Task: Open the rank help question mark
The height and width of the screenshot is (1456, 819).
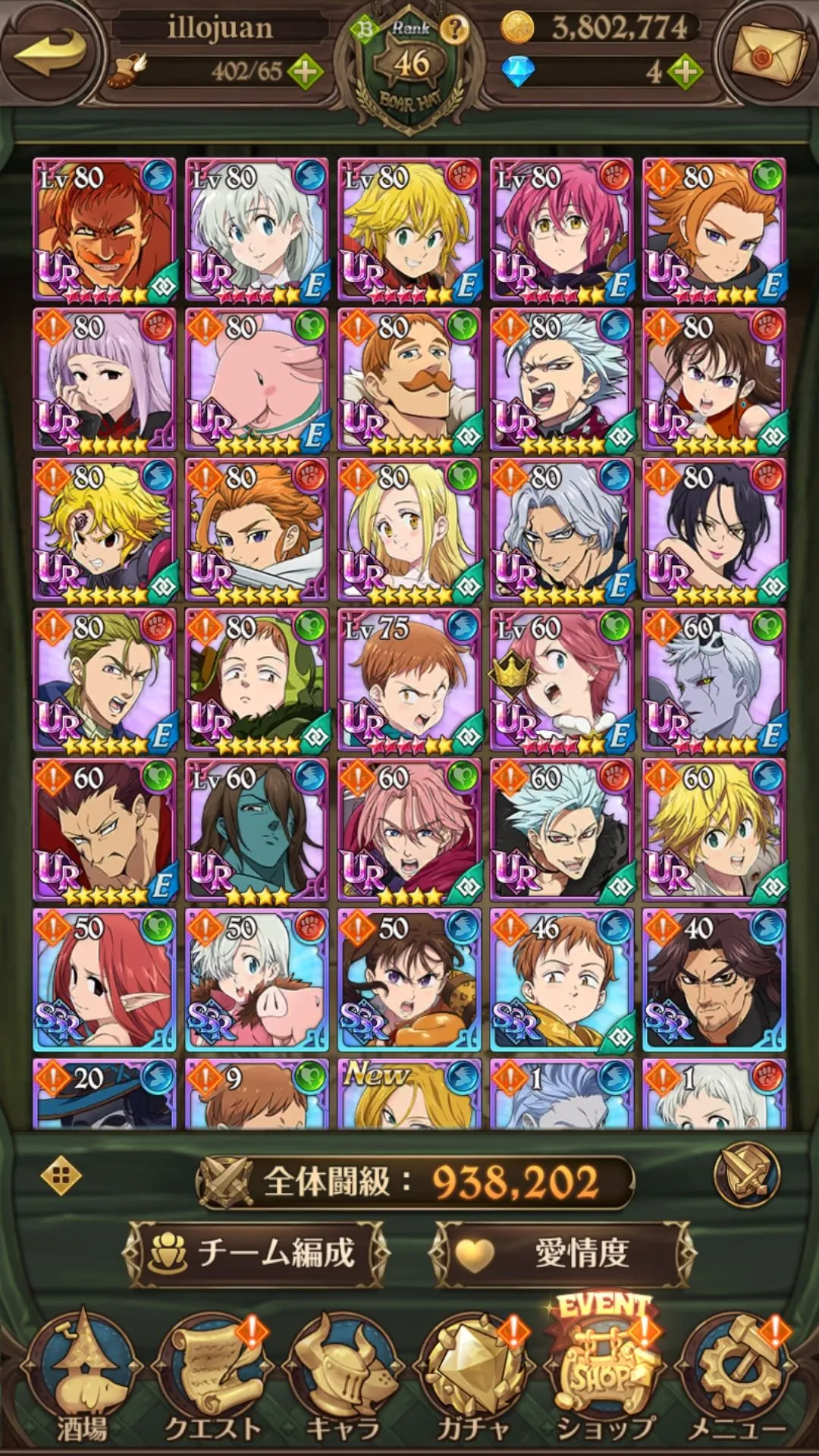Action: coord(454,29)
